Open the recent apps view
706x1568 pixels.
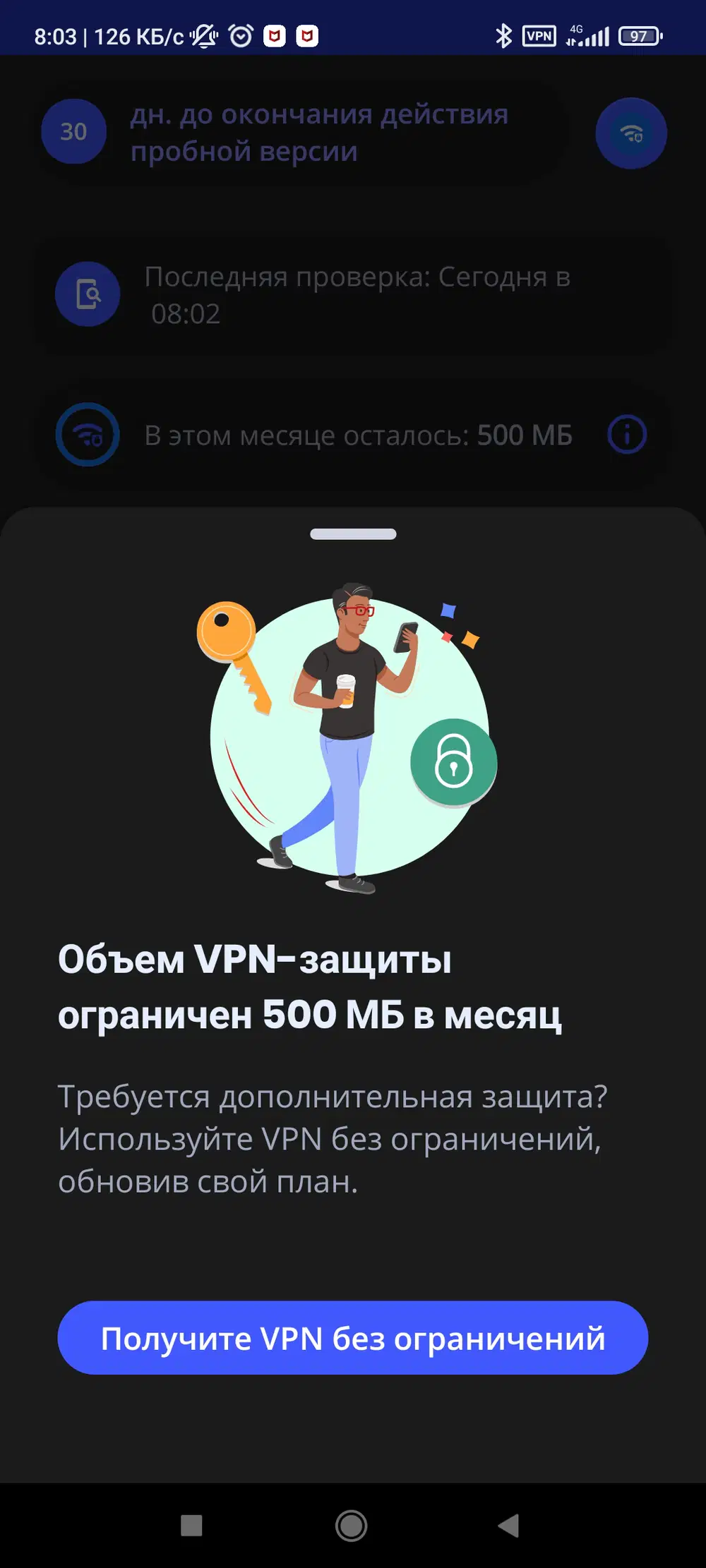(x=191, y=1525)
